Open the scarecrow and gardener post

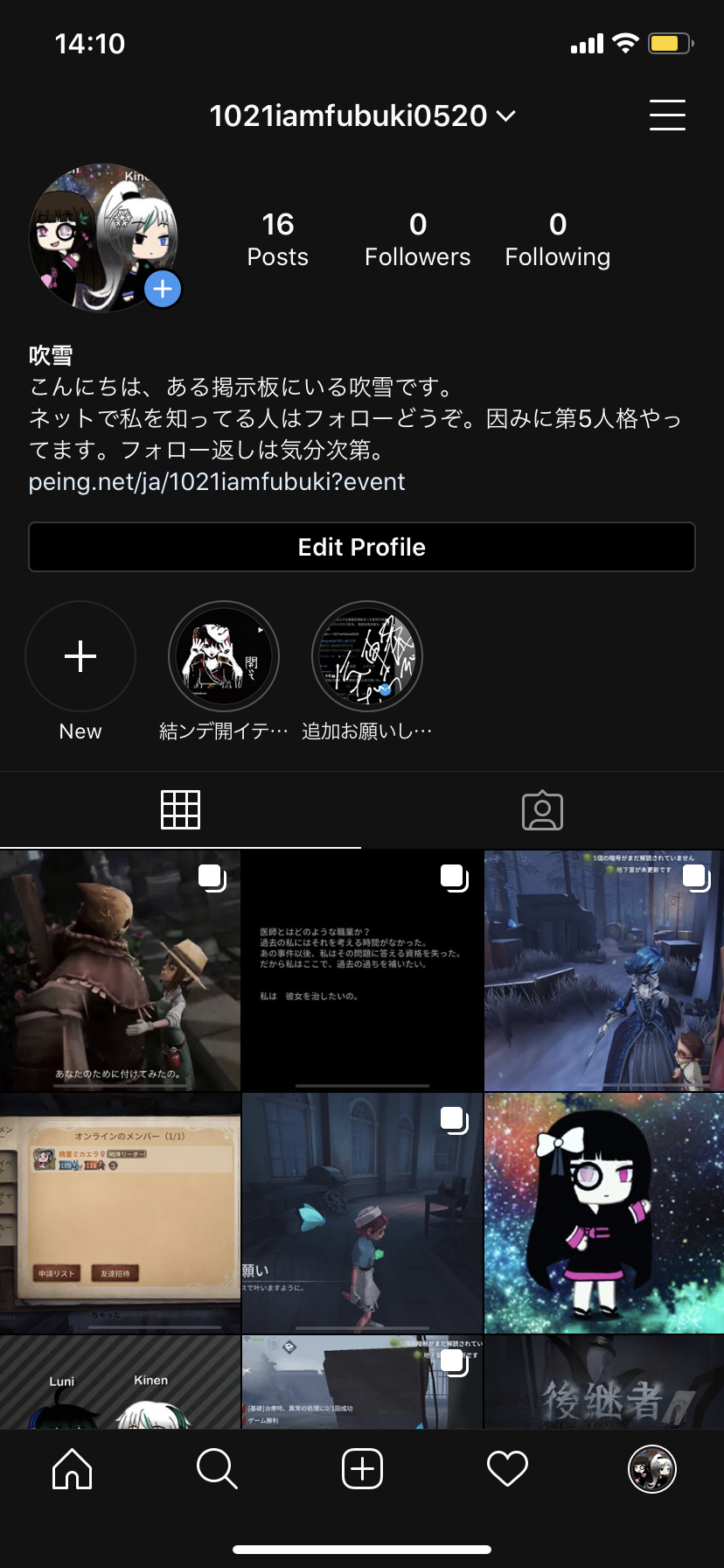[x=120, y=970]
